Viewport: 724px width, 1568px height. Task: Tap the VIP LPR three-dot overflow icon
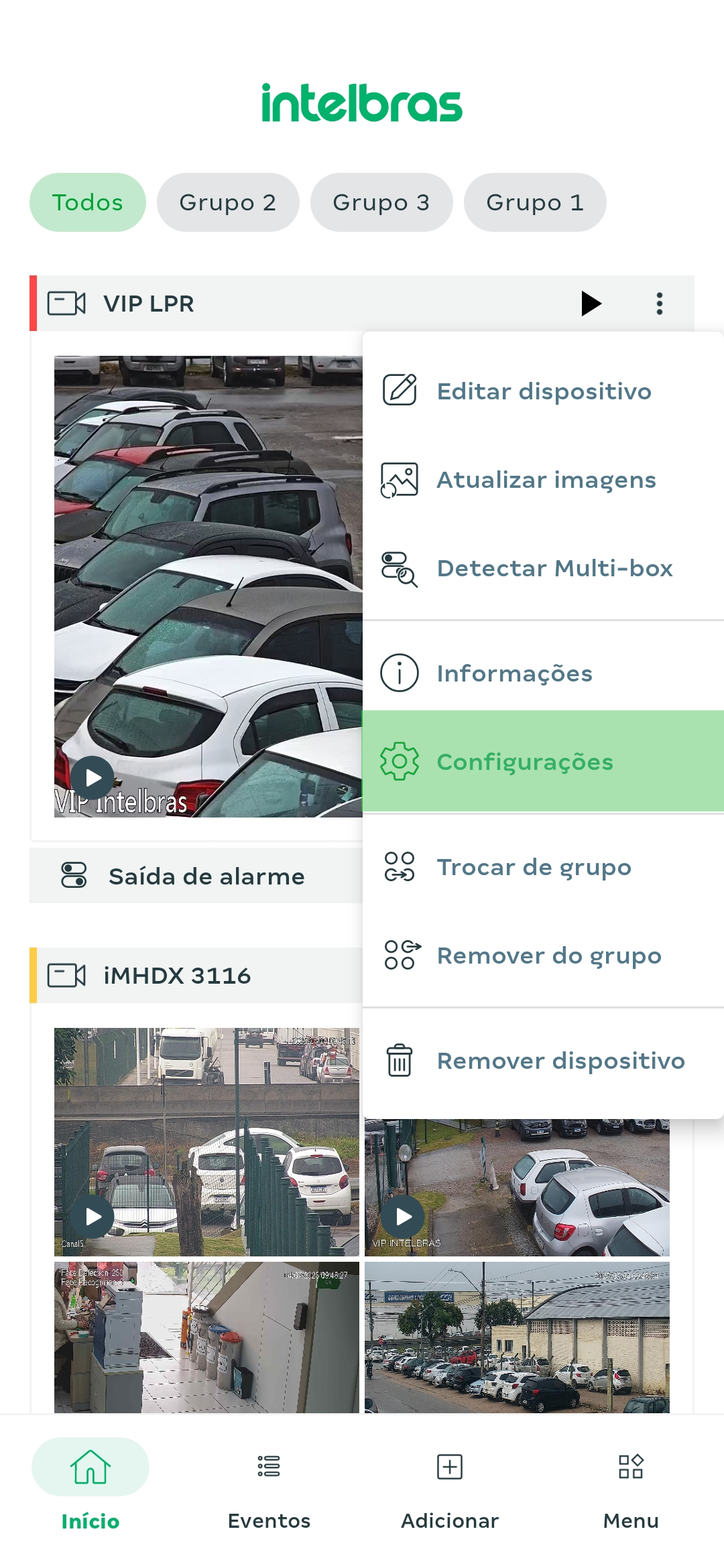[660, 304]
